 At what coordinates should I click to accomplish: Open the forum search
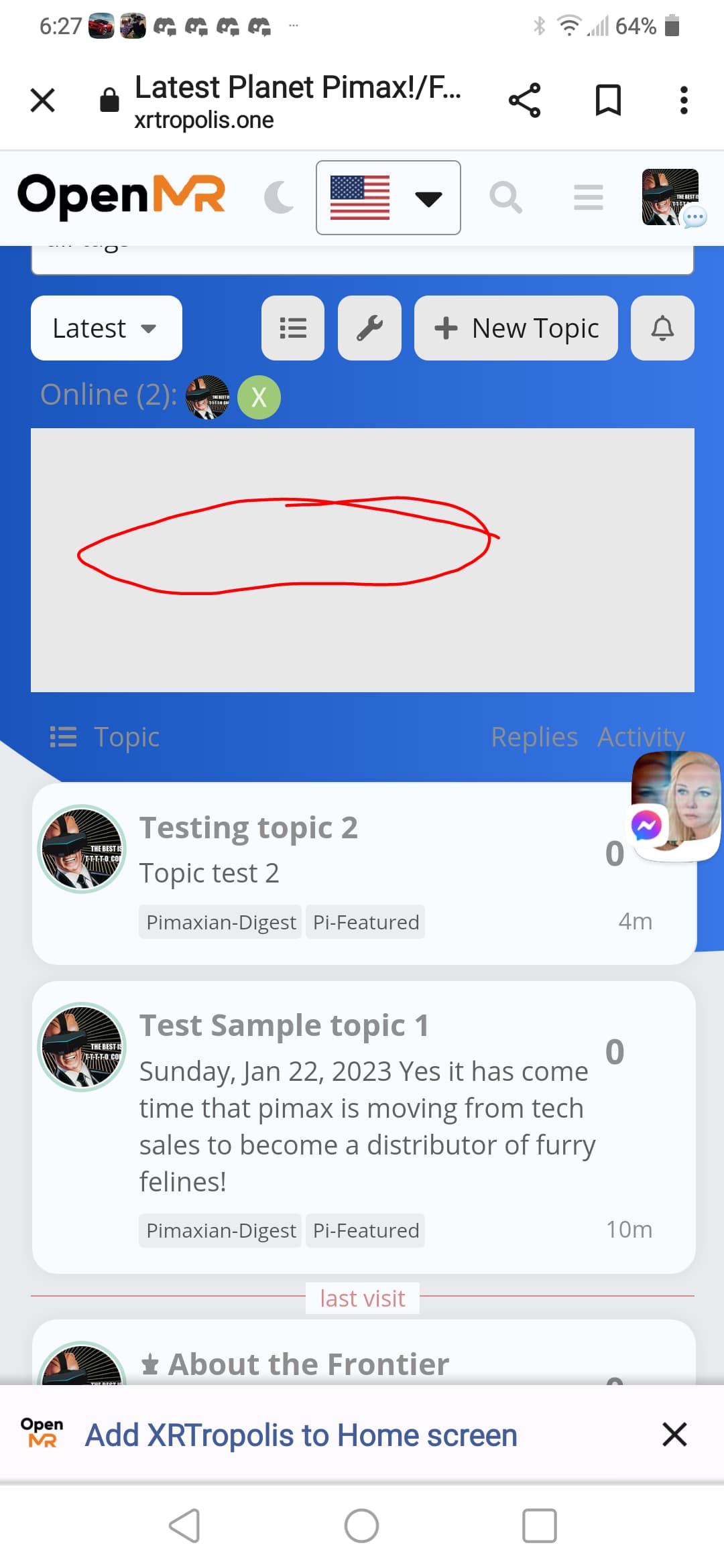coord(505,198)
